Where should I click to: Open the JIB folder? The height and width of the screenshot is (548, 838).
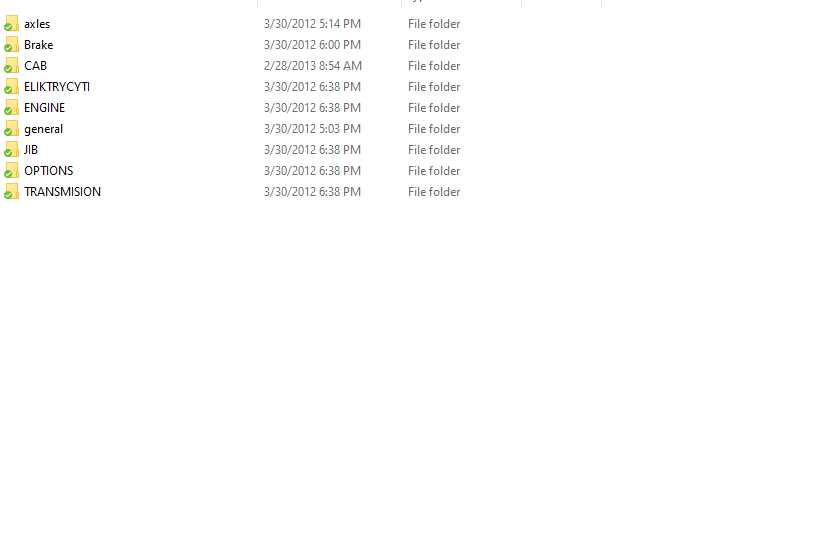[x=31, y=150]
